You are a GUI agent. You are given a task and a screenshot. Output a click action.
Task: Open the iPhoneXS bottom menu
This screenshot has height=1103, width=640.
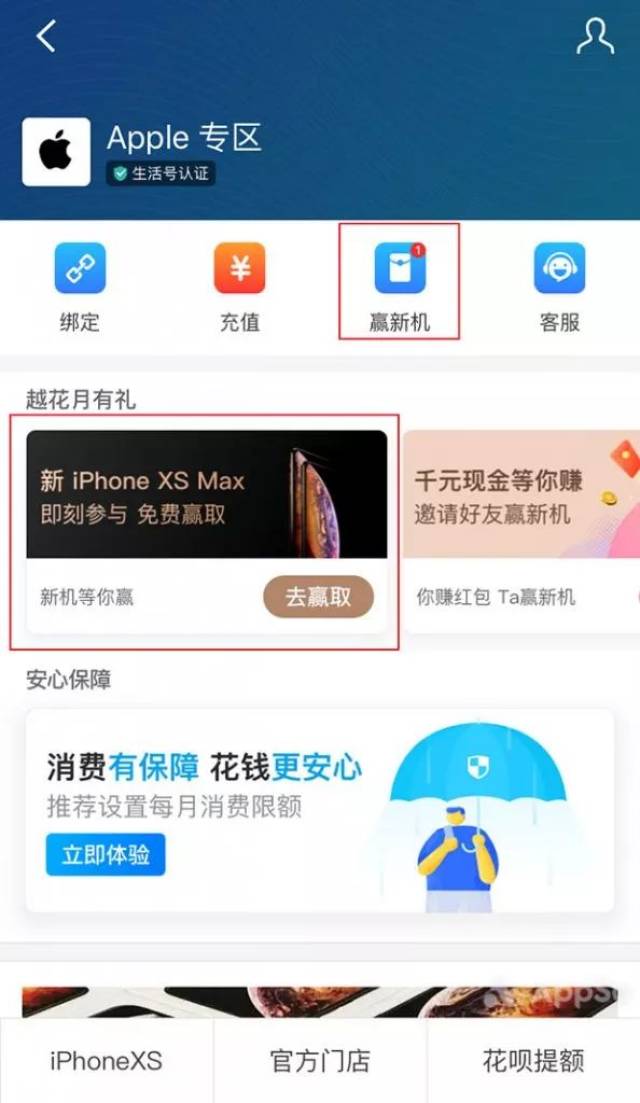pyautogui.click(x=106, y=1061)
